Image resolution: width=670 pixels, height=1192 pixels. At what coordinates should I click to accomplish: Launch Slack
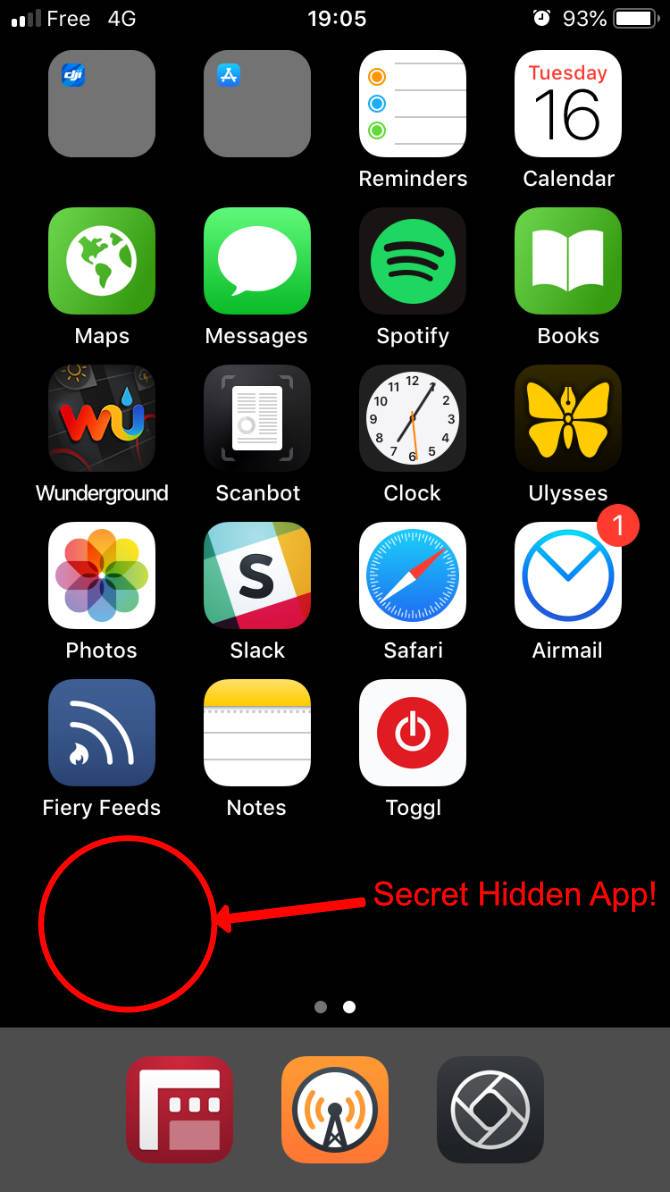pyautogui.click(x=257, y=575)
